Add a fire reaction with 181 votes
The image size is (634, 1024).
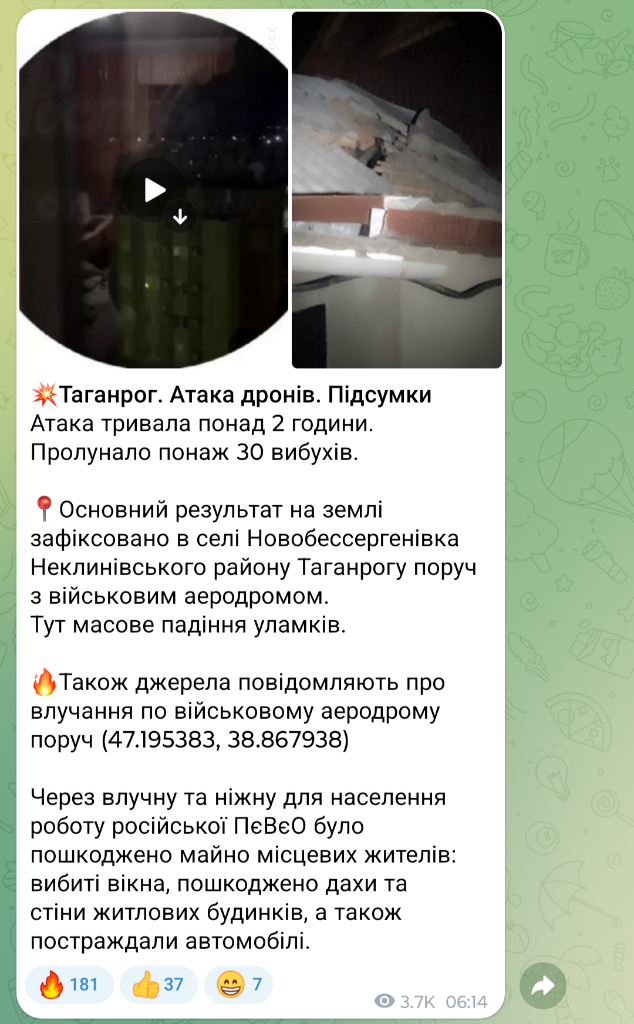[69, 985]
